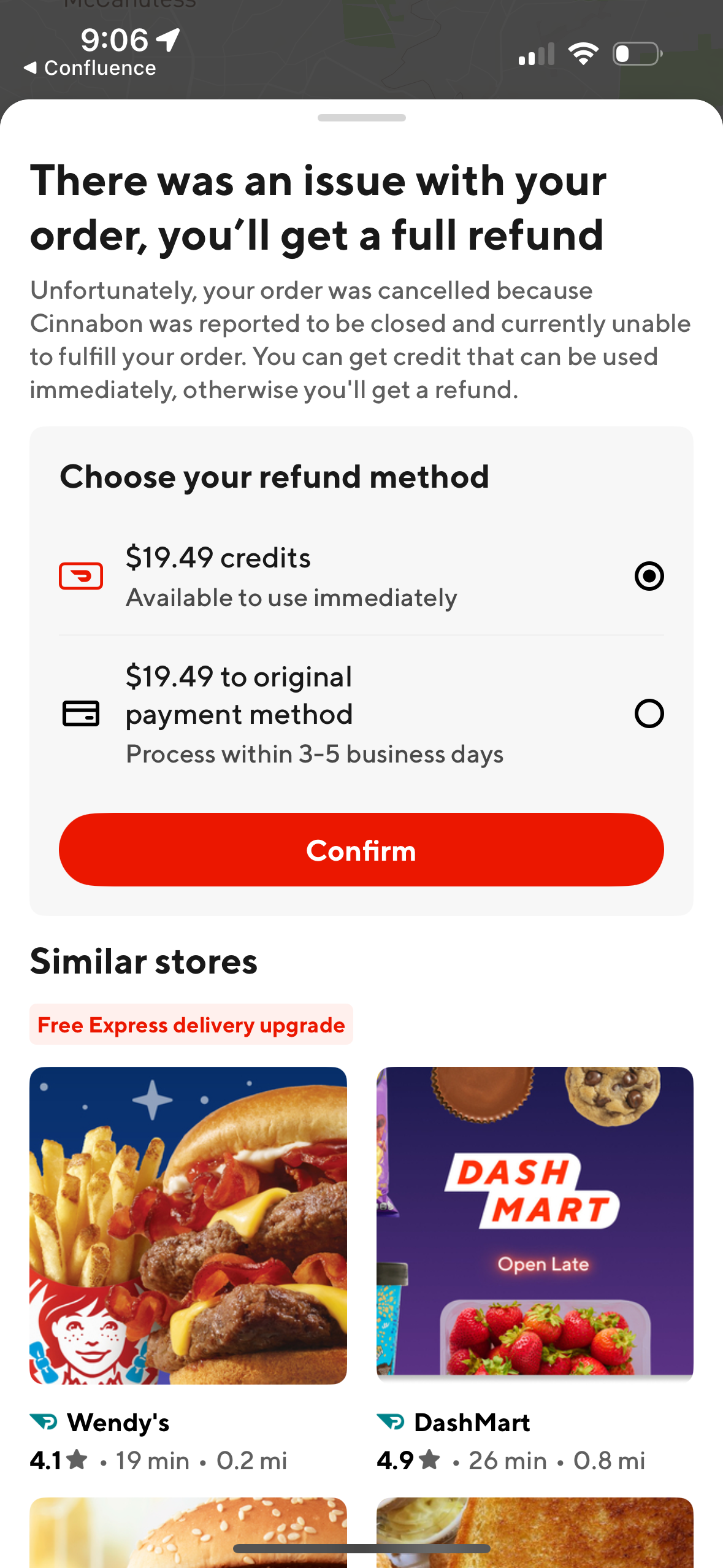723x1568 pixels.
Task: Tap the sheet grabber at the top
Action: click(361, 117)
